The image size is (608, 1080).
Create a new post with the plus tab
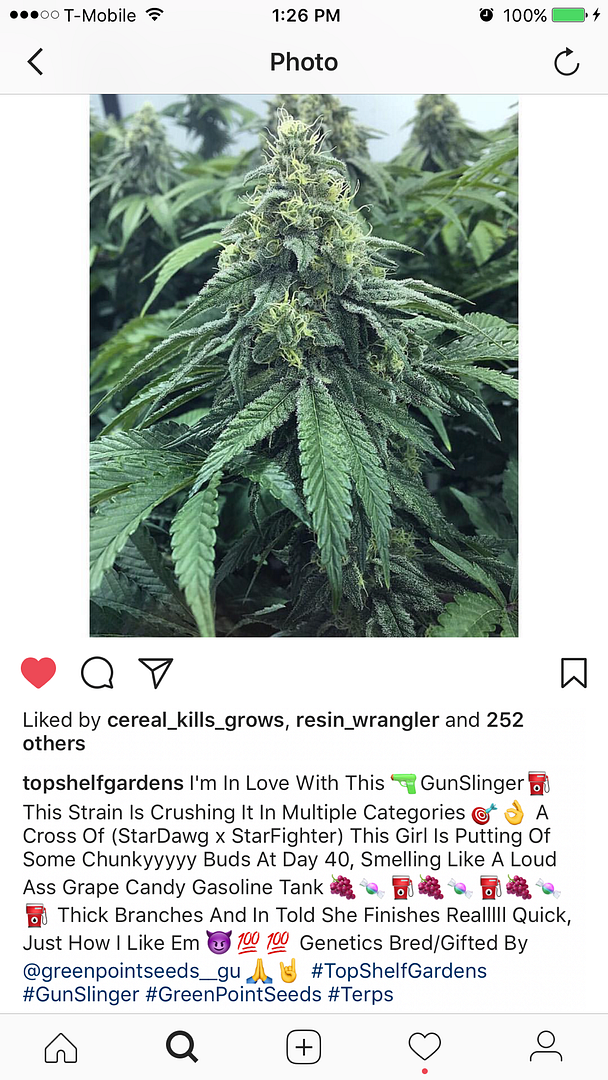coord(303,1047)
